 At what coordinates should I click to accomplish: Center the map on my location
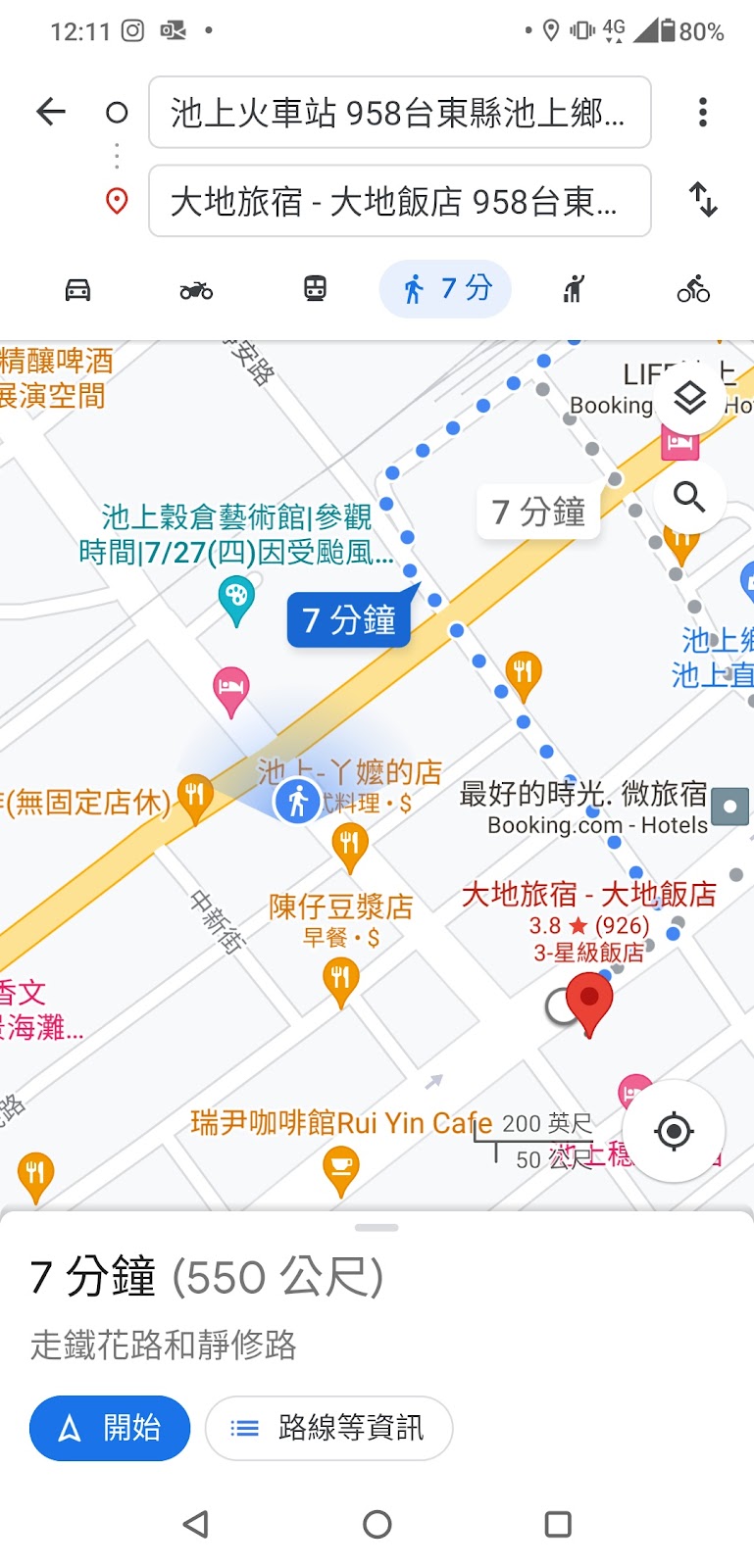click(674, 1131)
